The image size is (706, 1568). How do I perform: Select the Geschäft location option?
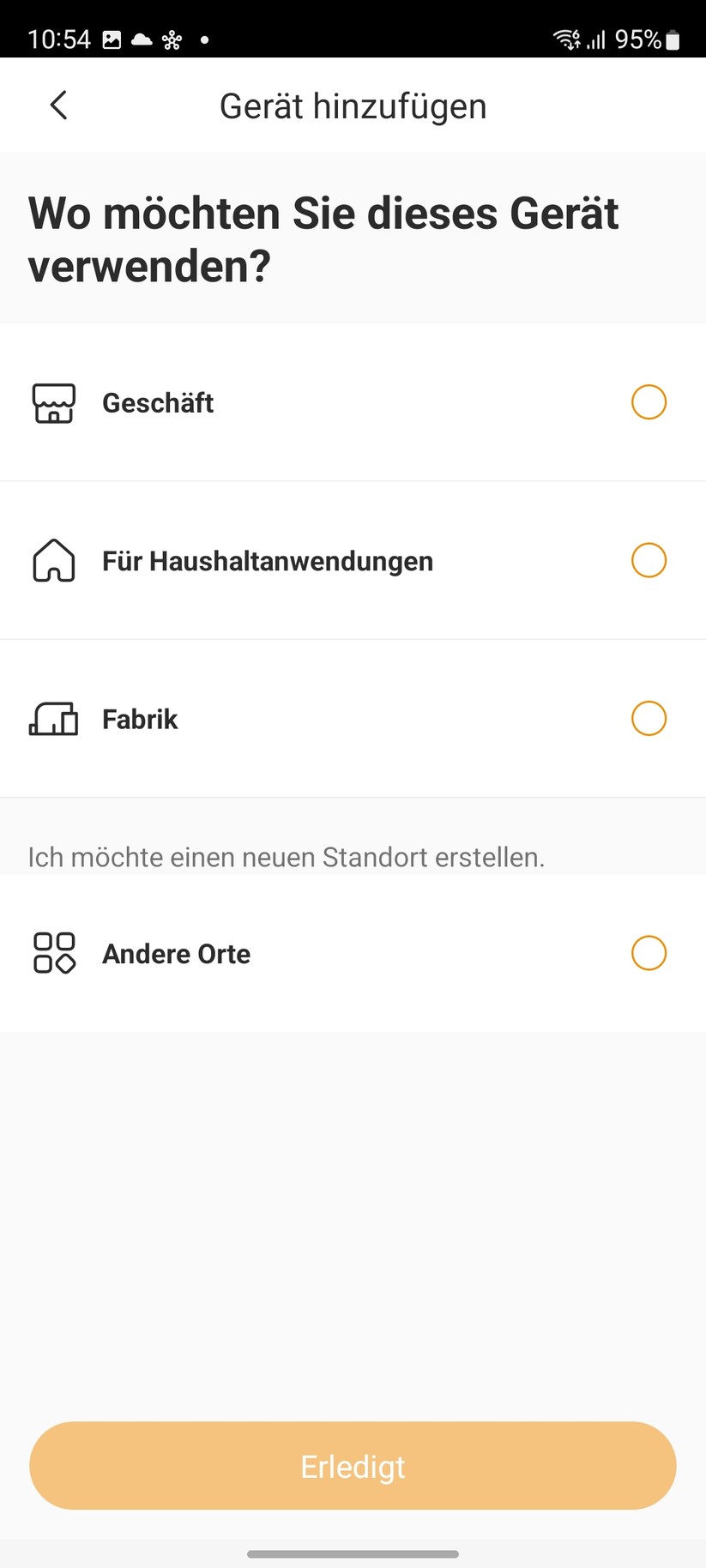648,402
